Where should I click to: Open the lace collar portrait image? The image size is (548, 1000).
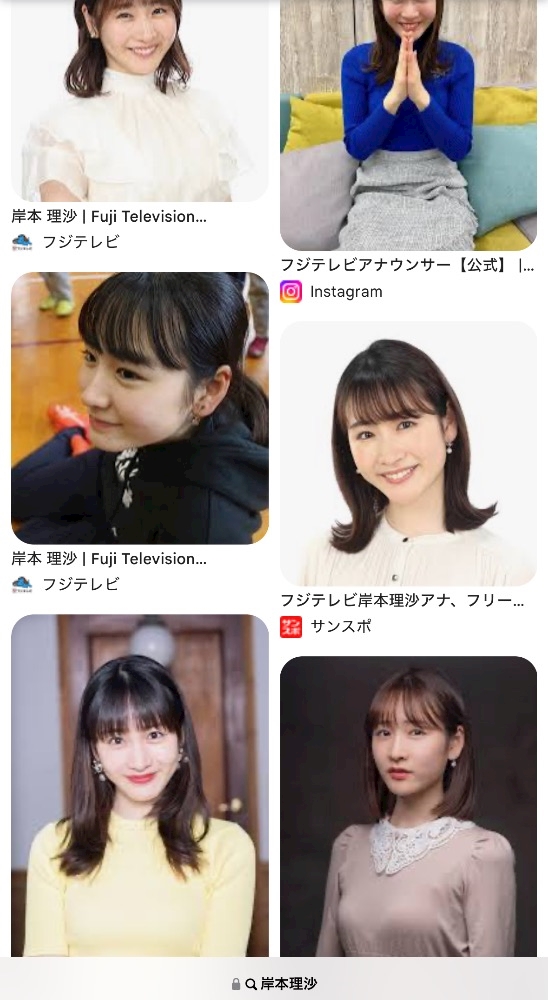tap(408, 807)
